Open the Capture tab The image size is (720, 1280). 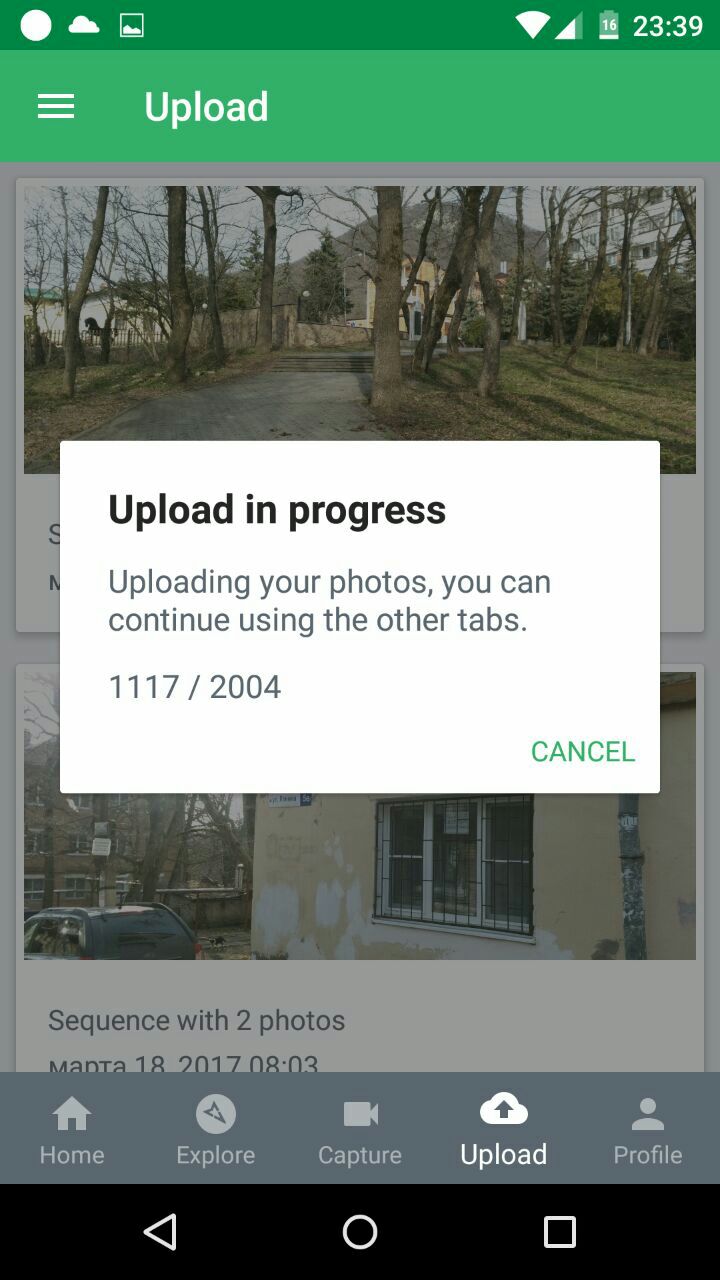click(360, 1130)
